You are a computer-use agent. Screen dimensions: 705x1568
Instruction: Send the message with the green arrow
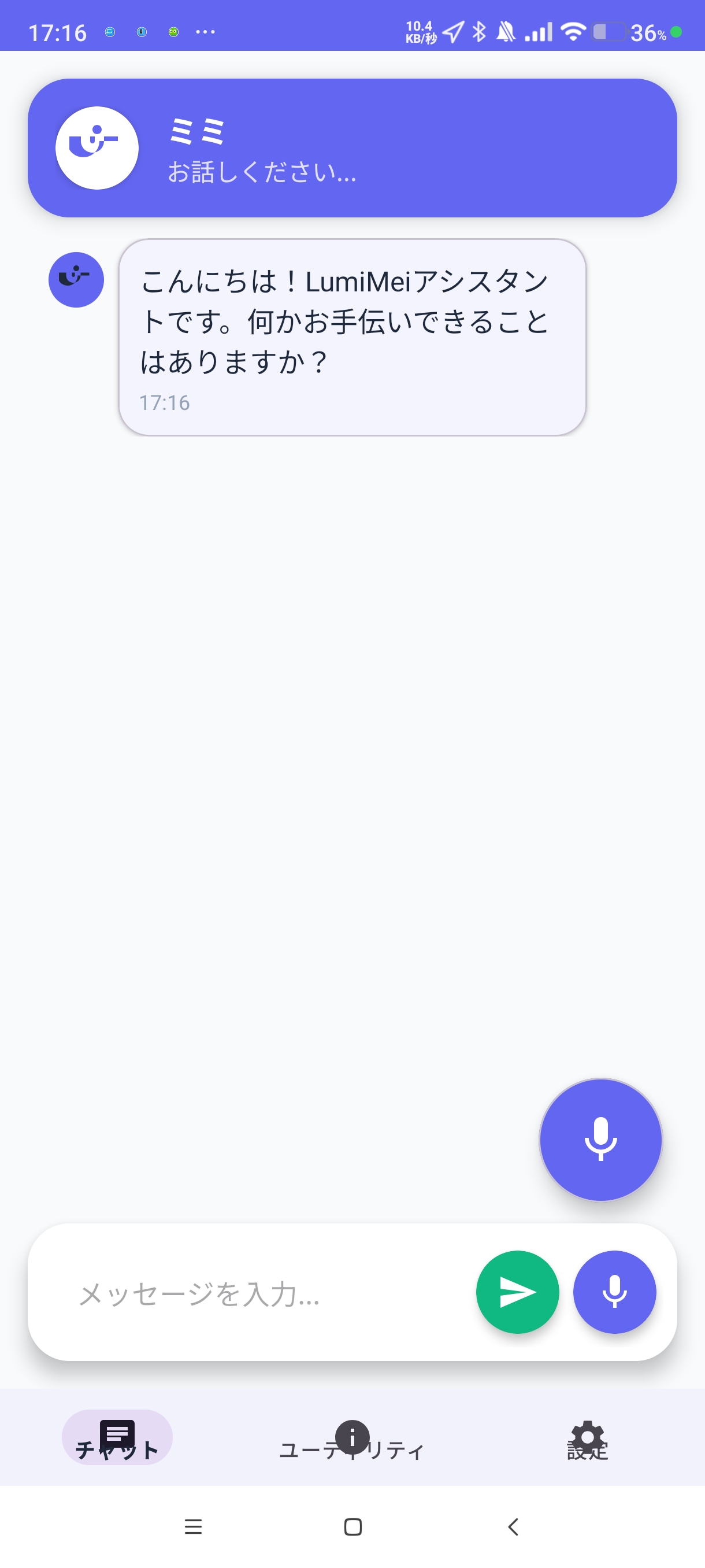click(x=517, y=1292)
